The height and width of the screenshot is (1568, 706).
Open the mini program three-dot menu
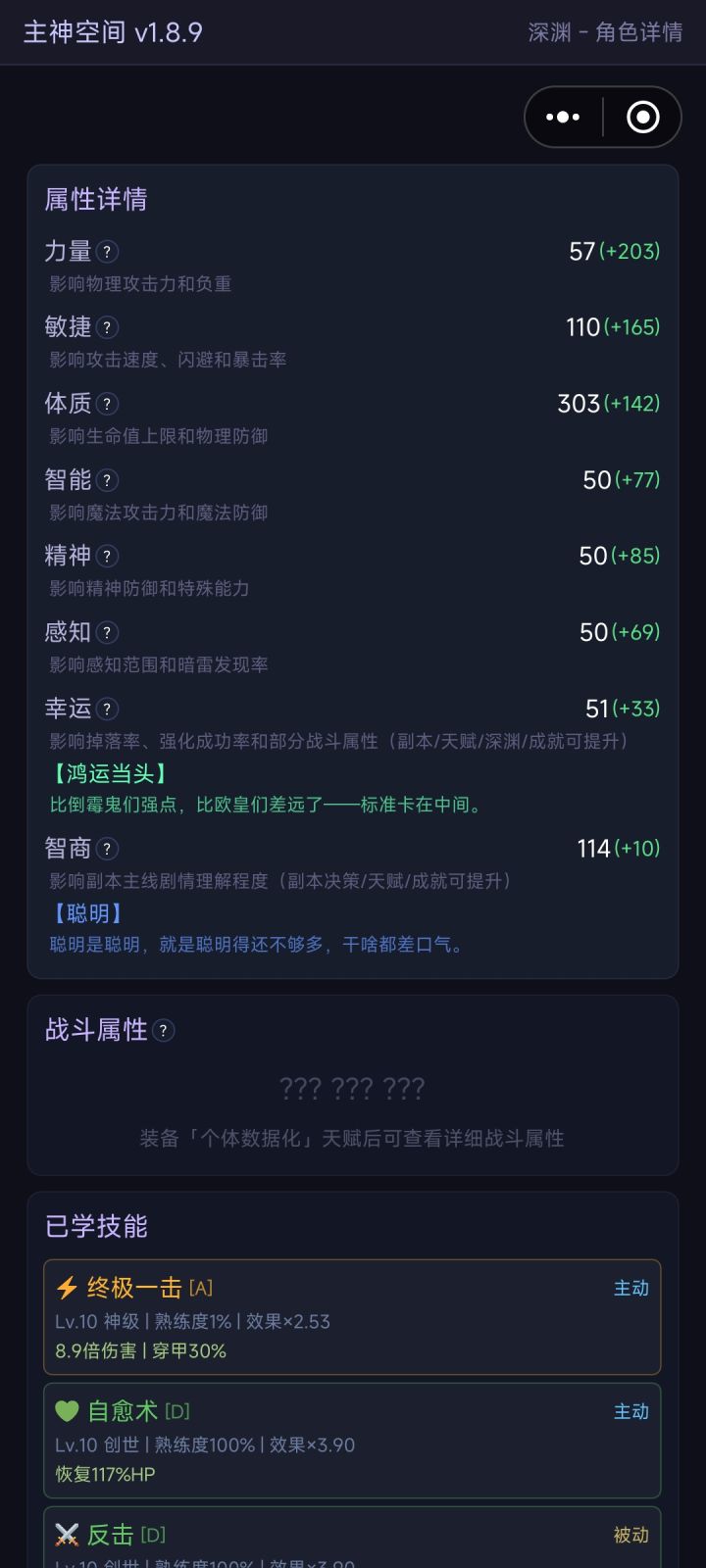click(563, 117)
